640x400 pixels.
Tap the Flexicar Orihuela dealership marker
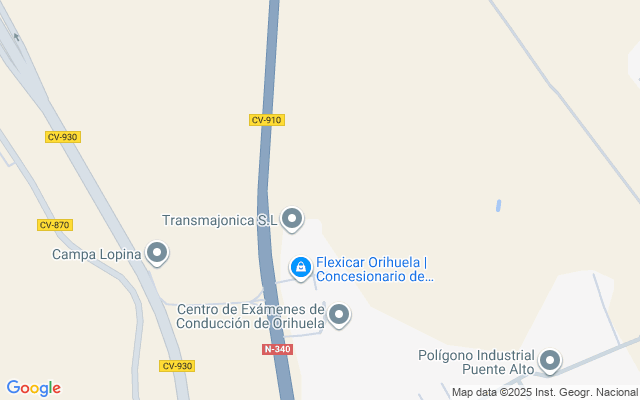coord(300,267)
